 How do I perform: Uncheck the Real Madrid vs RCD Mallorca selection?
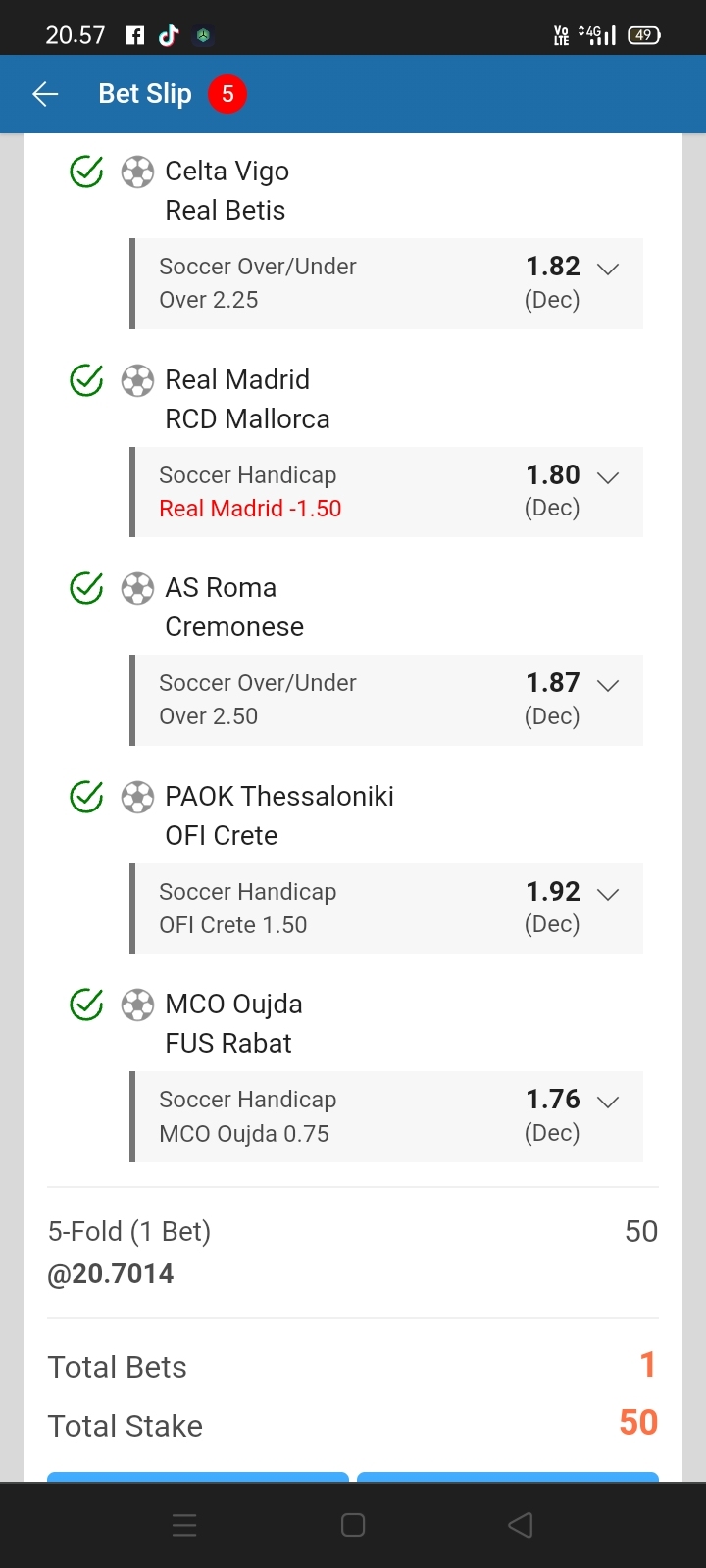tap(86, 380)
